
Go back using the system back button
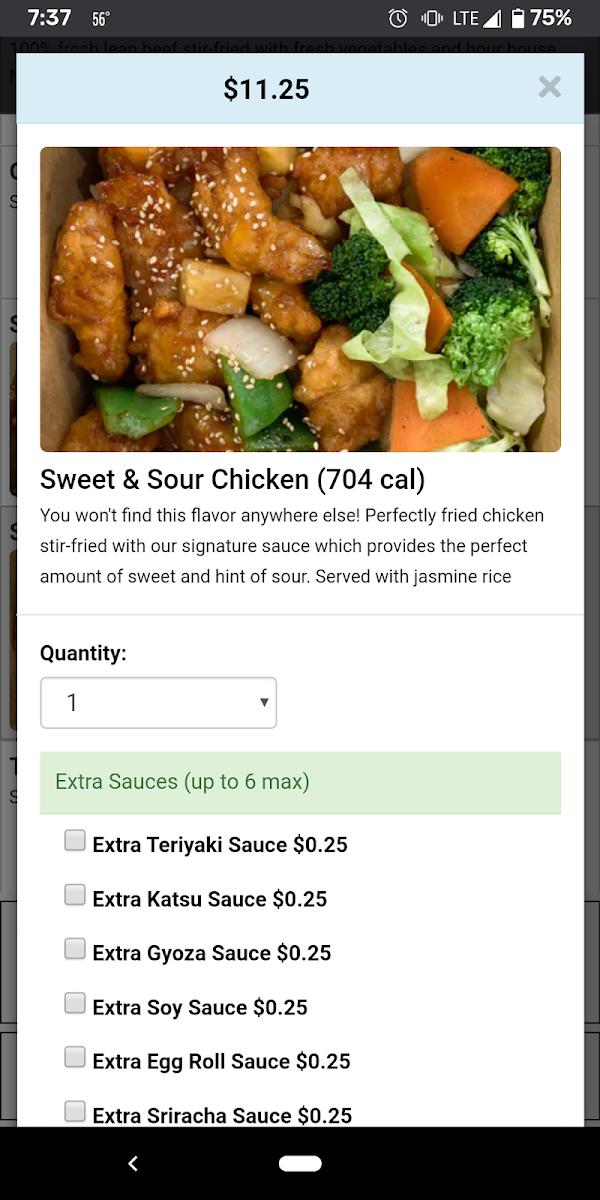(x=133, y=1163)
